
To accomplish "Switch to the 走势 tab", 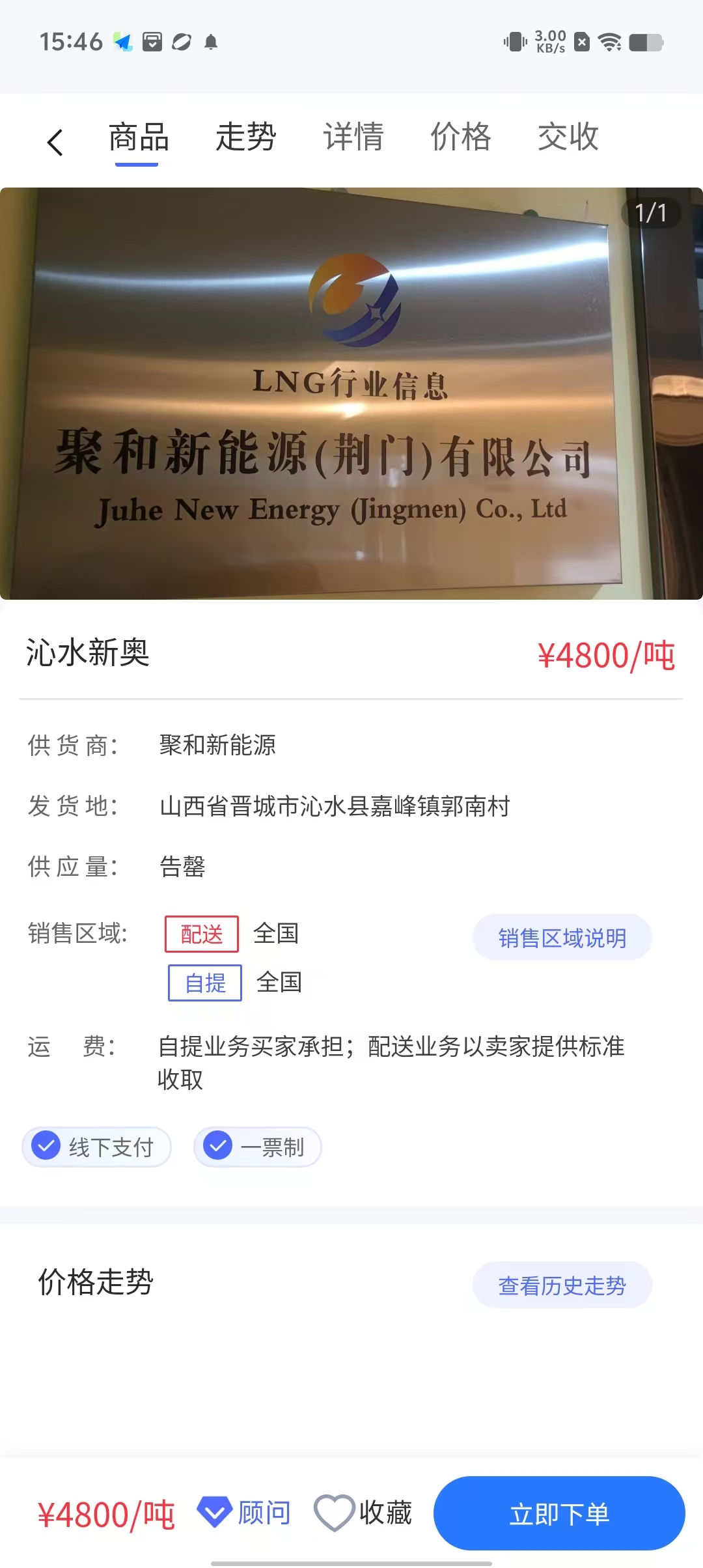I will point(245,137).
